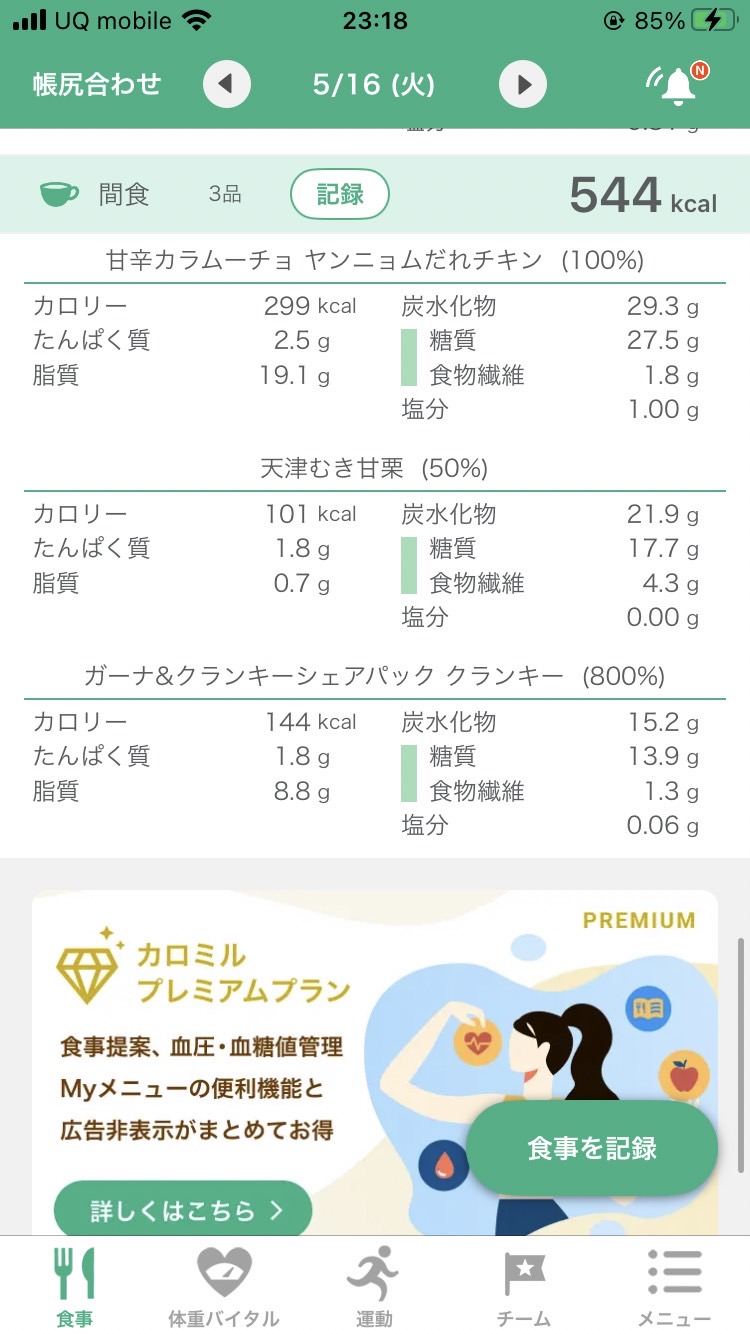Viewport: 750px width, 1334px height.
Task: Switch to the 食事 tab
Action: click(x=74, y=1286)
